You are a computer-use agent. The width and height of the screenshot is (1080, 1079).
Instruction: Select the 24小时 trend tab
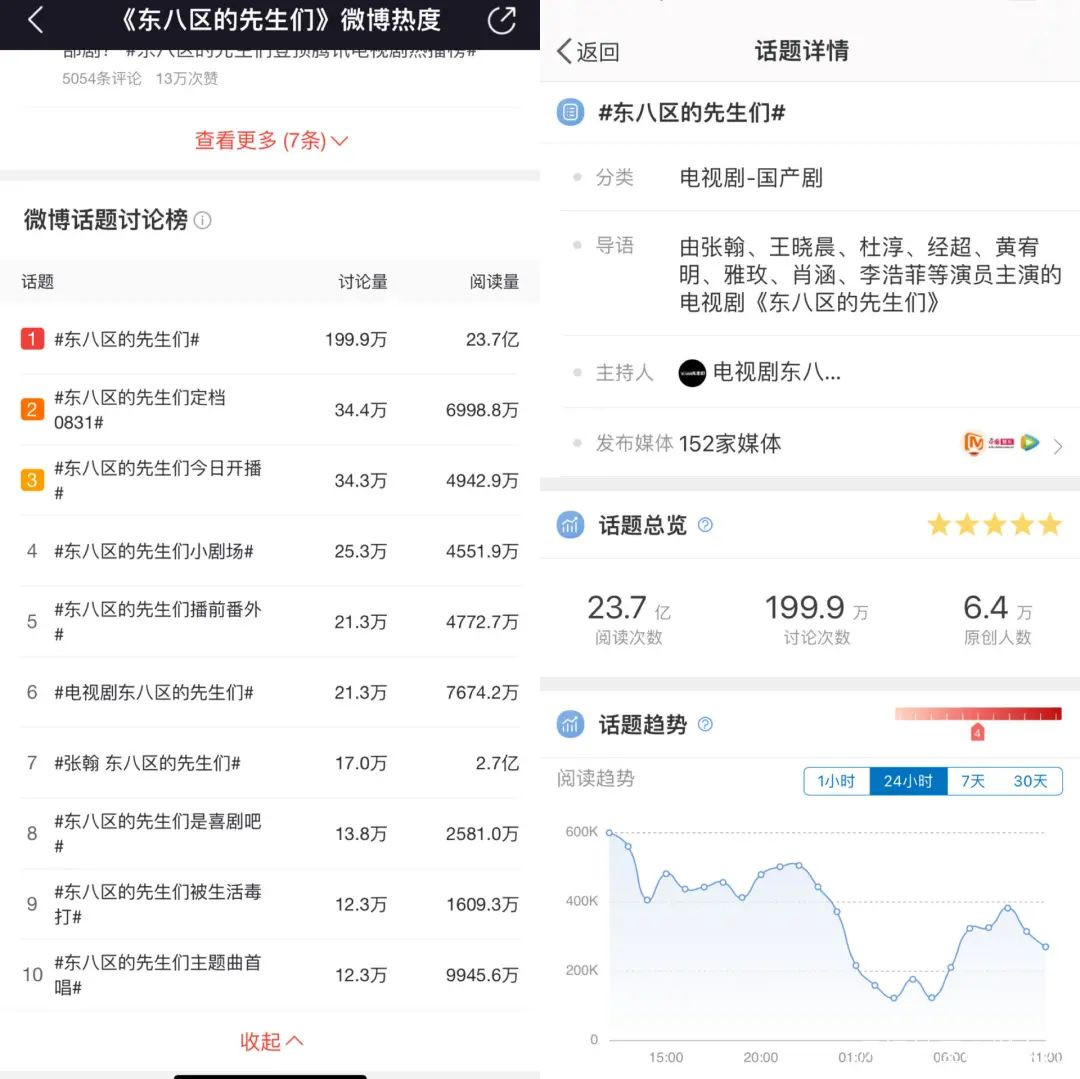tap(908, 781)
